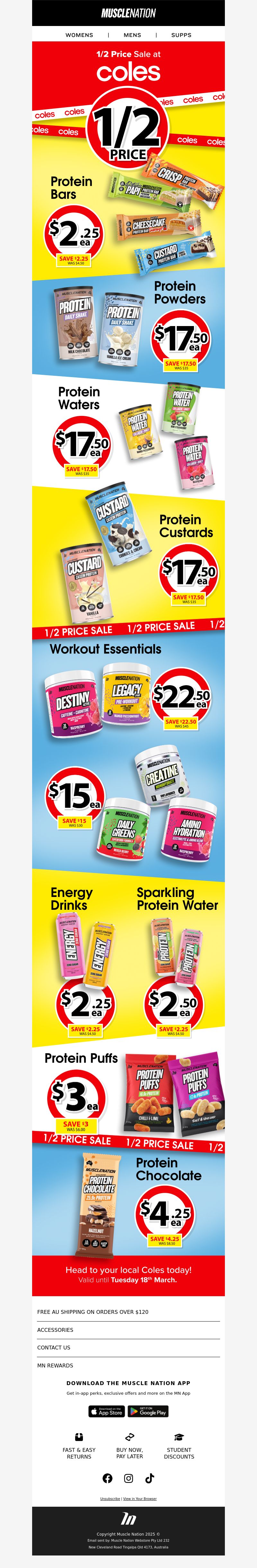257x1568 pixels.
Task: Open the Instagram profile icon
Action: click(x=128, y=1478)
